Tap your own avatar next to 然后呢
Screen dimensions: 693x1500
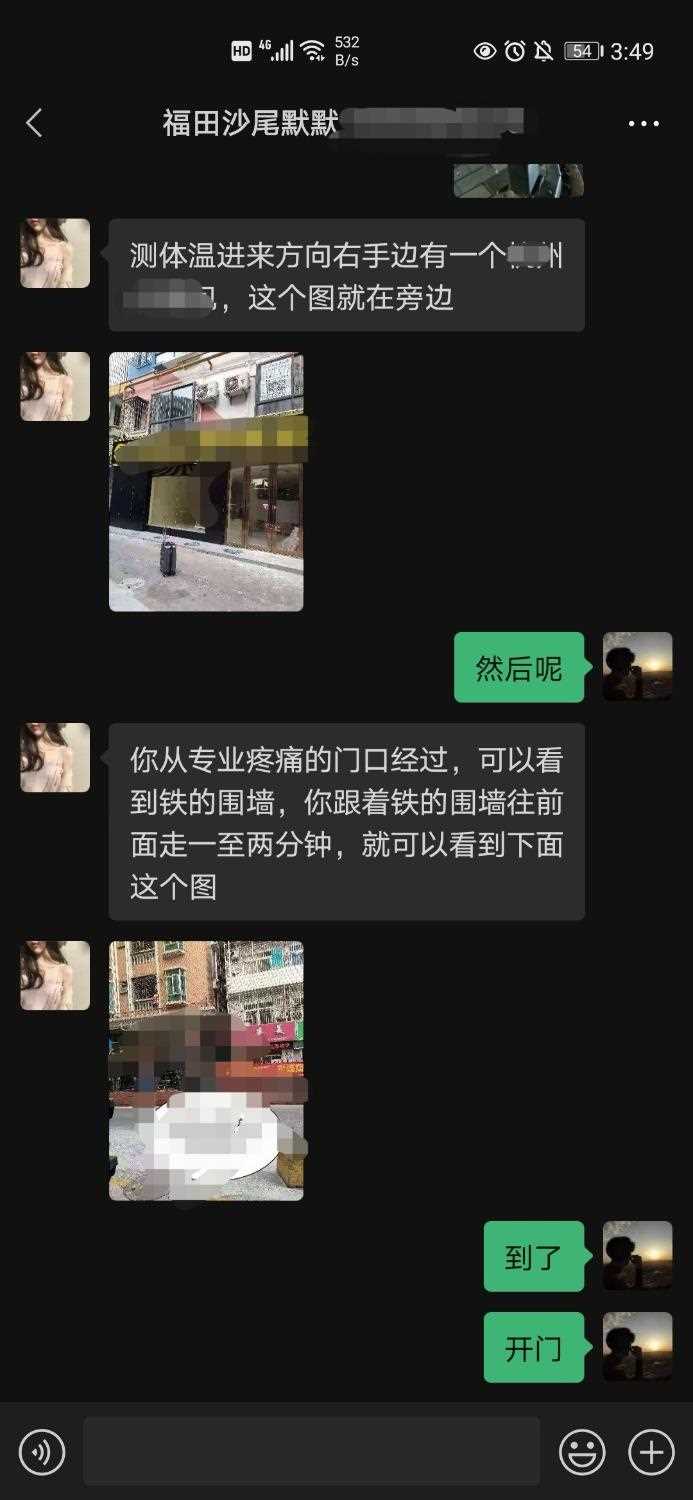click(637, 666)
